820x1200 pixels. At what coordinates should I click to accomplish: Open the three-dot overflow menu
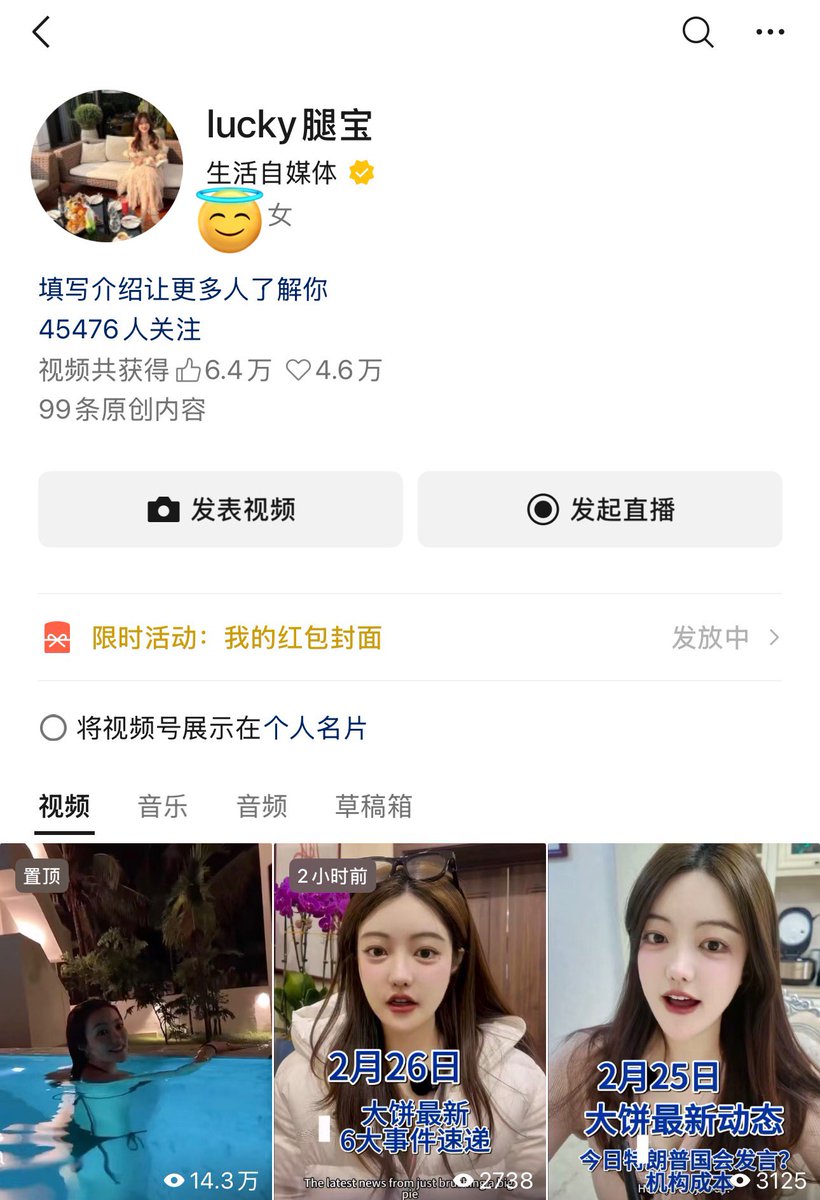click(770, 32)
